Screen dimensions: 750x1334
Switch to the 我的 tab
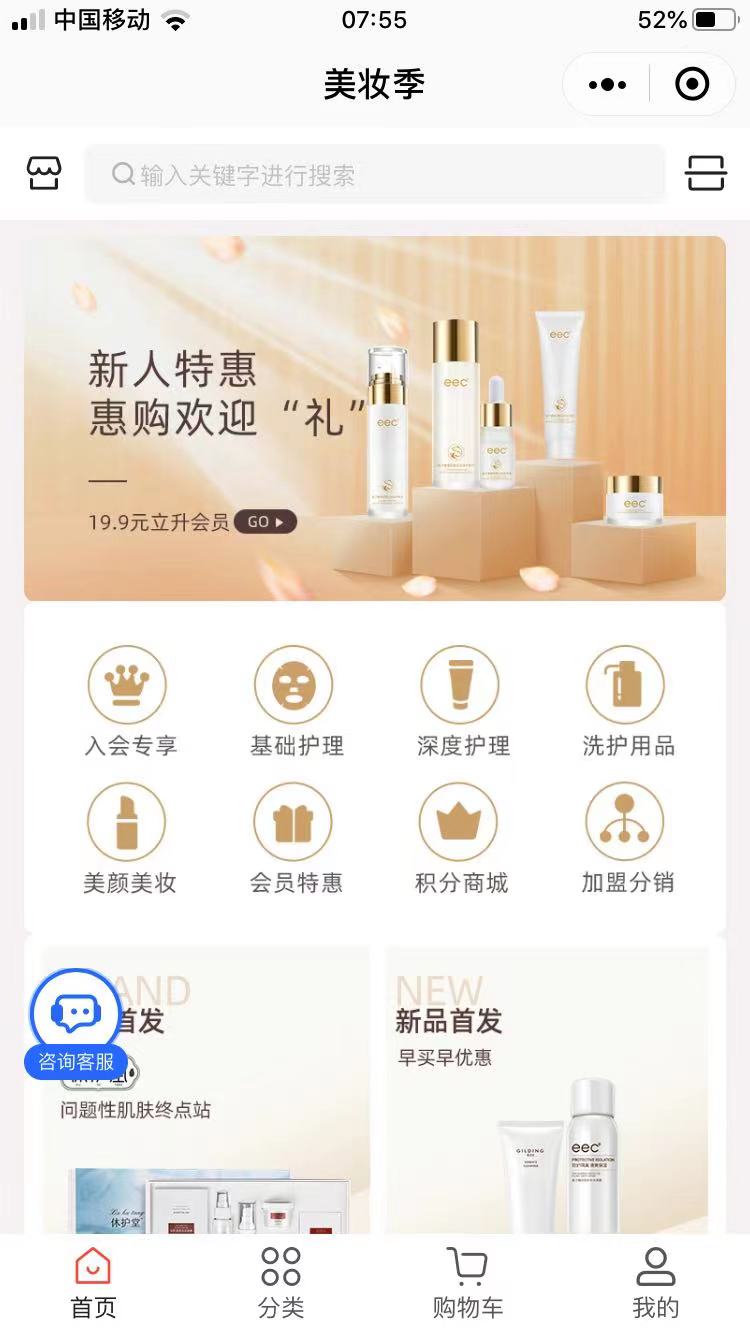coord(655,1283)
